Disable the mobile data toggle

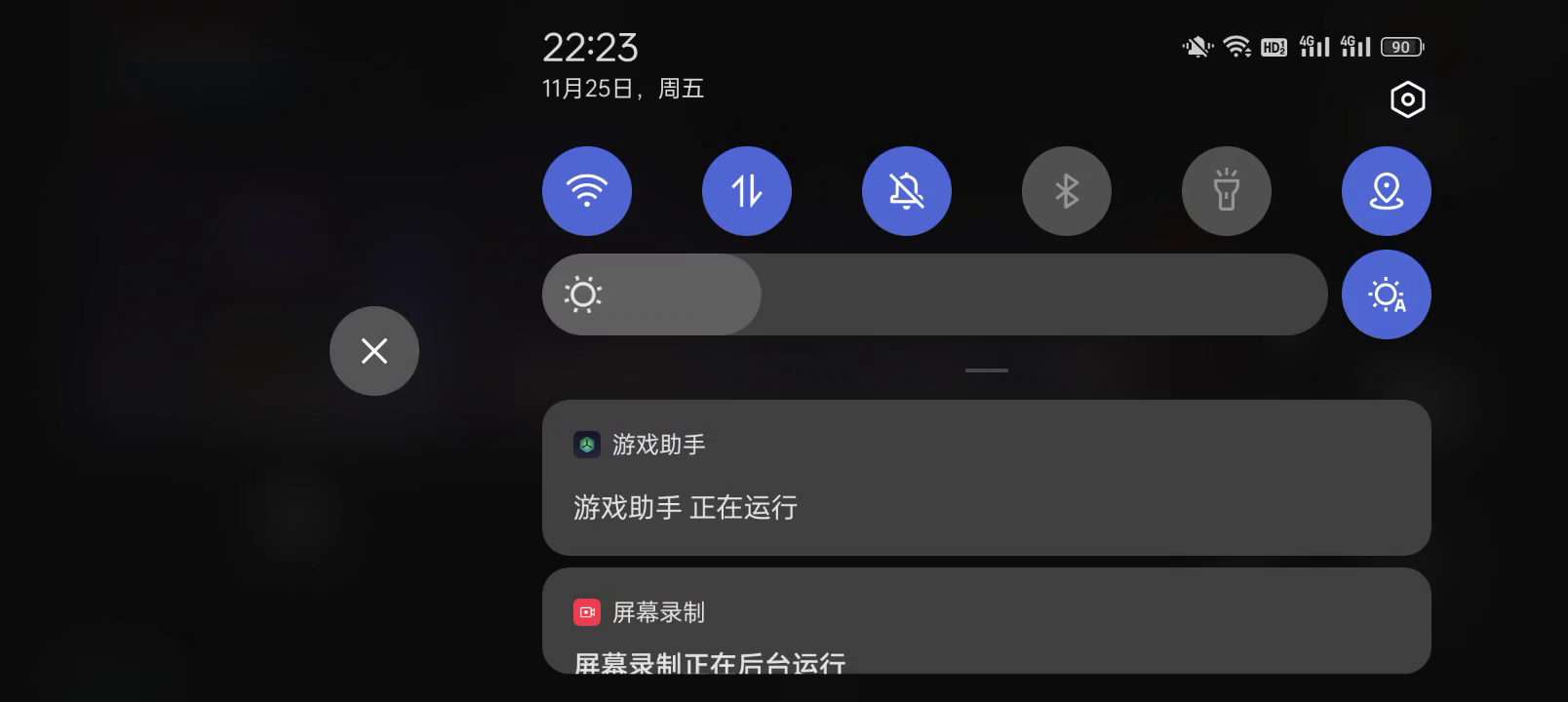coord(746,191)
